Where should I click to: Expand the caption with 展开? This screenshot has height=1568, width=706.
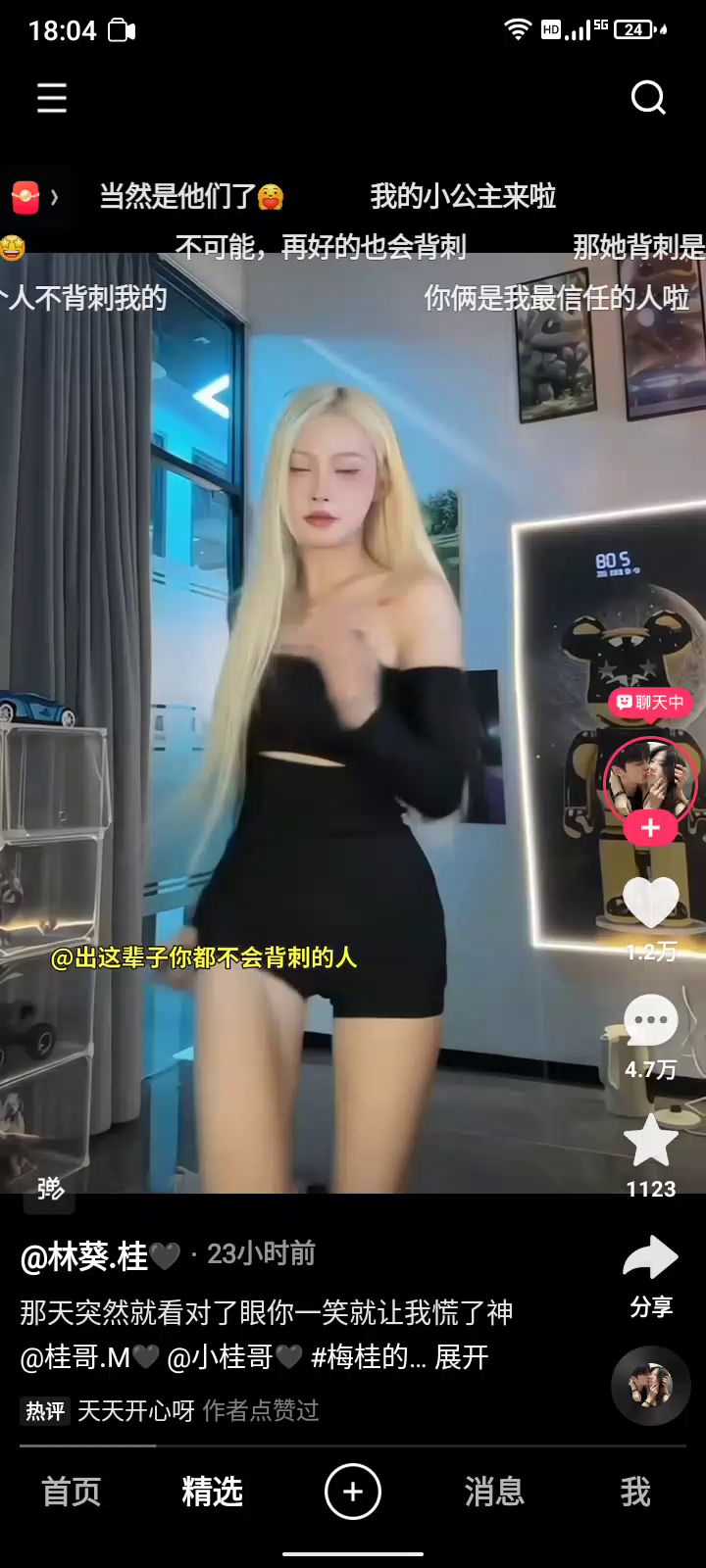[461, 1357]
